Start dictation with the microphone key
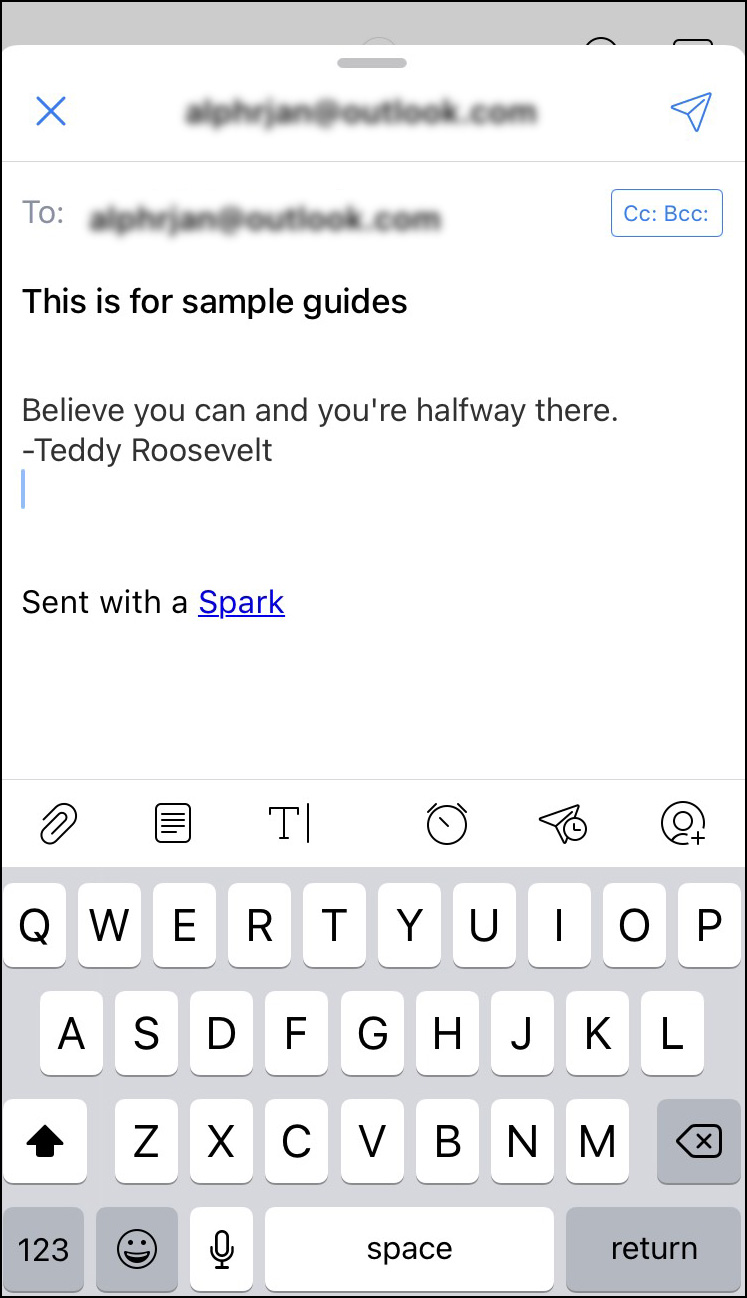 point(221,1248)
